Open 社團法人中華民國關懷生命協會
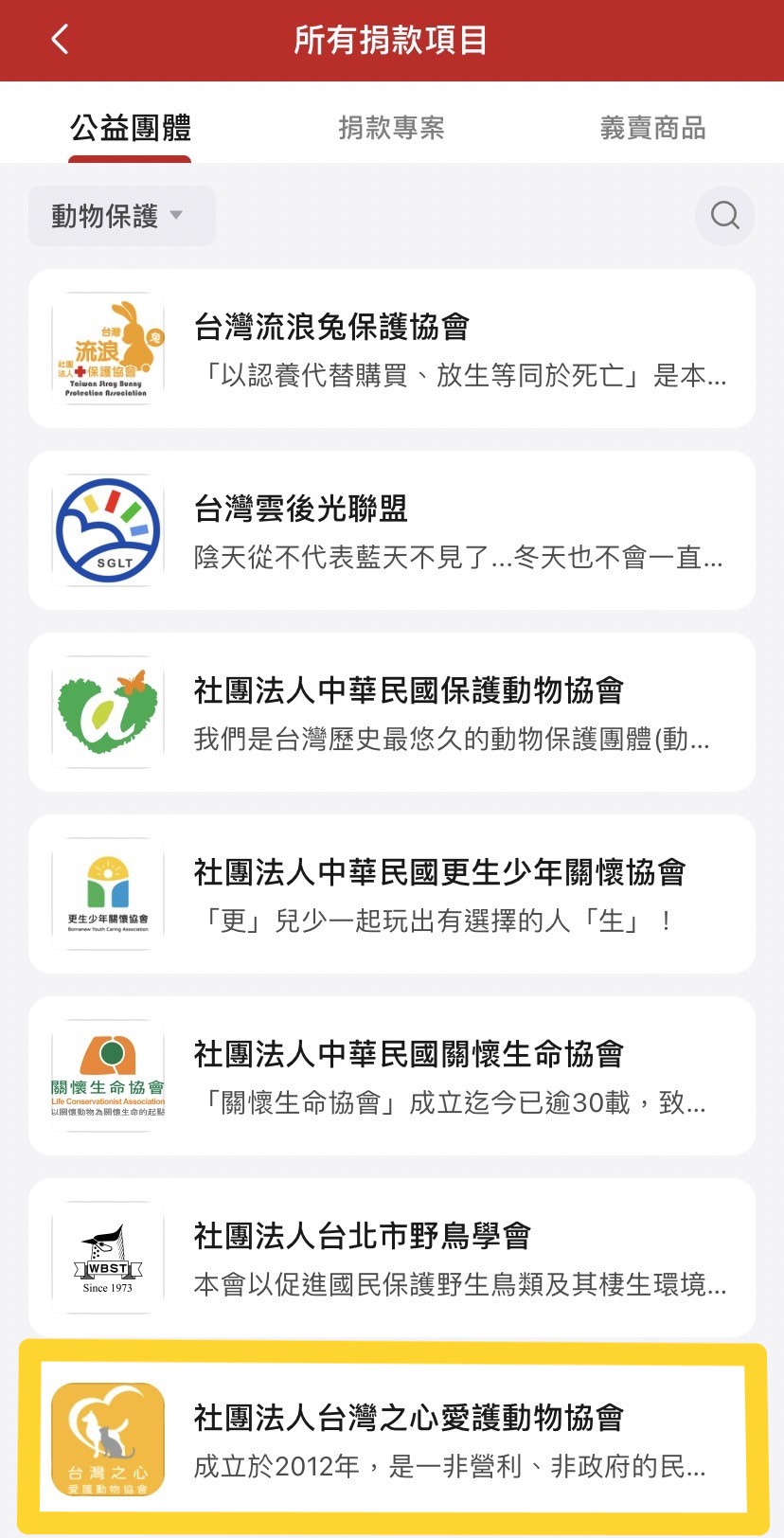Screen dimensions: 784x1538 (x=392, y=1076)
